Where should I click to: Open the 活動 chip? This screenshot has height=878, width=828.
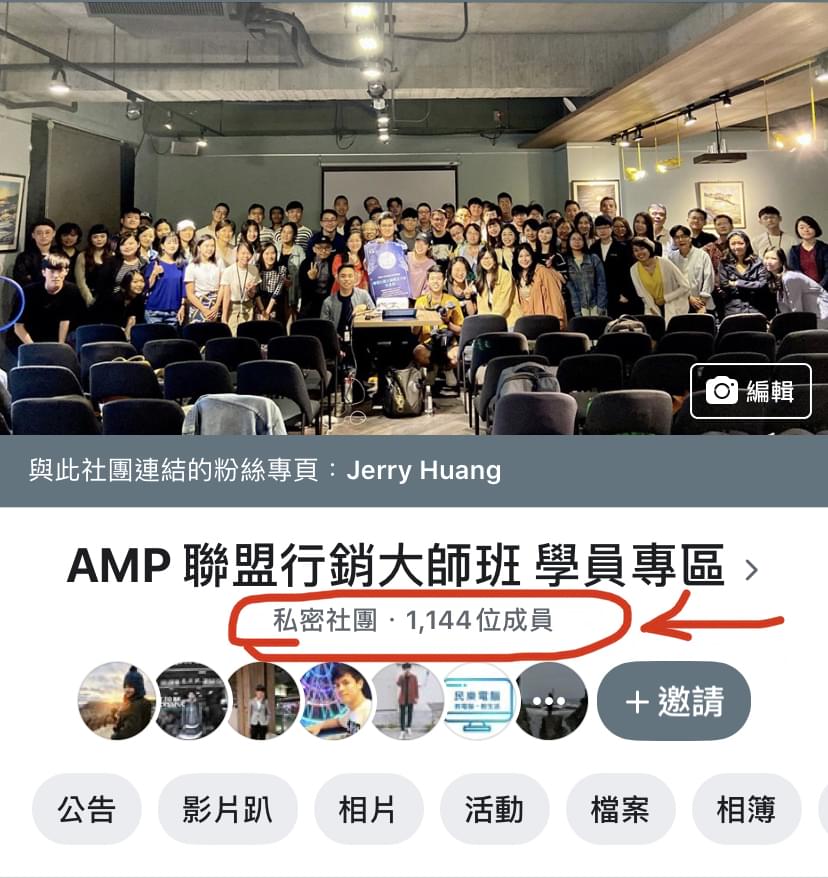[494, 809]
